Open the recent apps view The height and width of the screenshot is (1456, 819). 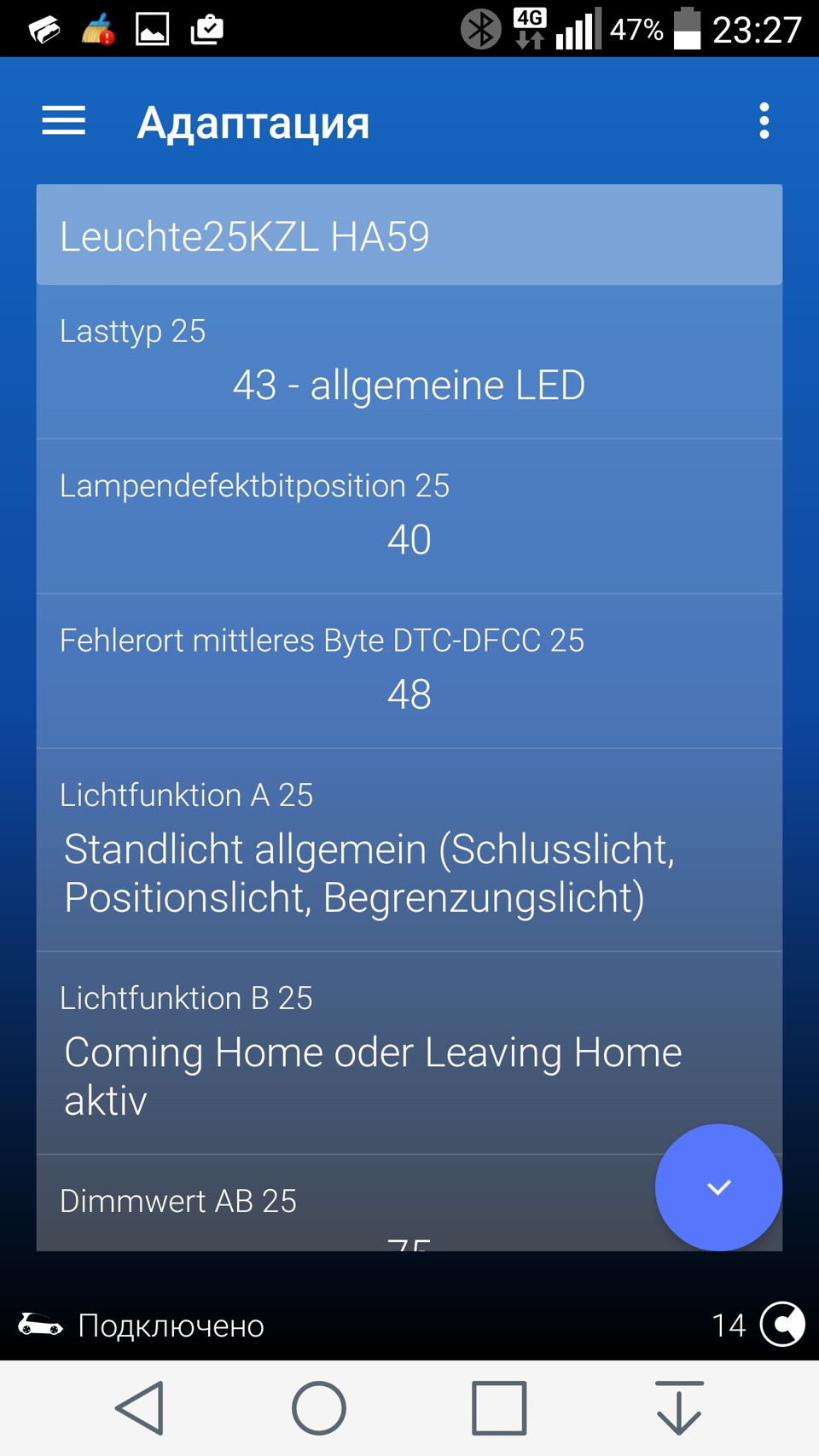click(x=499, y=1408)
